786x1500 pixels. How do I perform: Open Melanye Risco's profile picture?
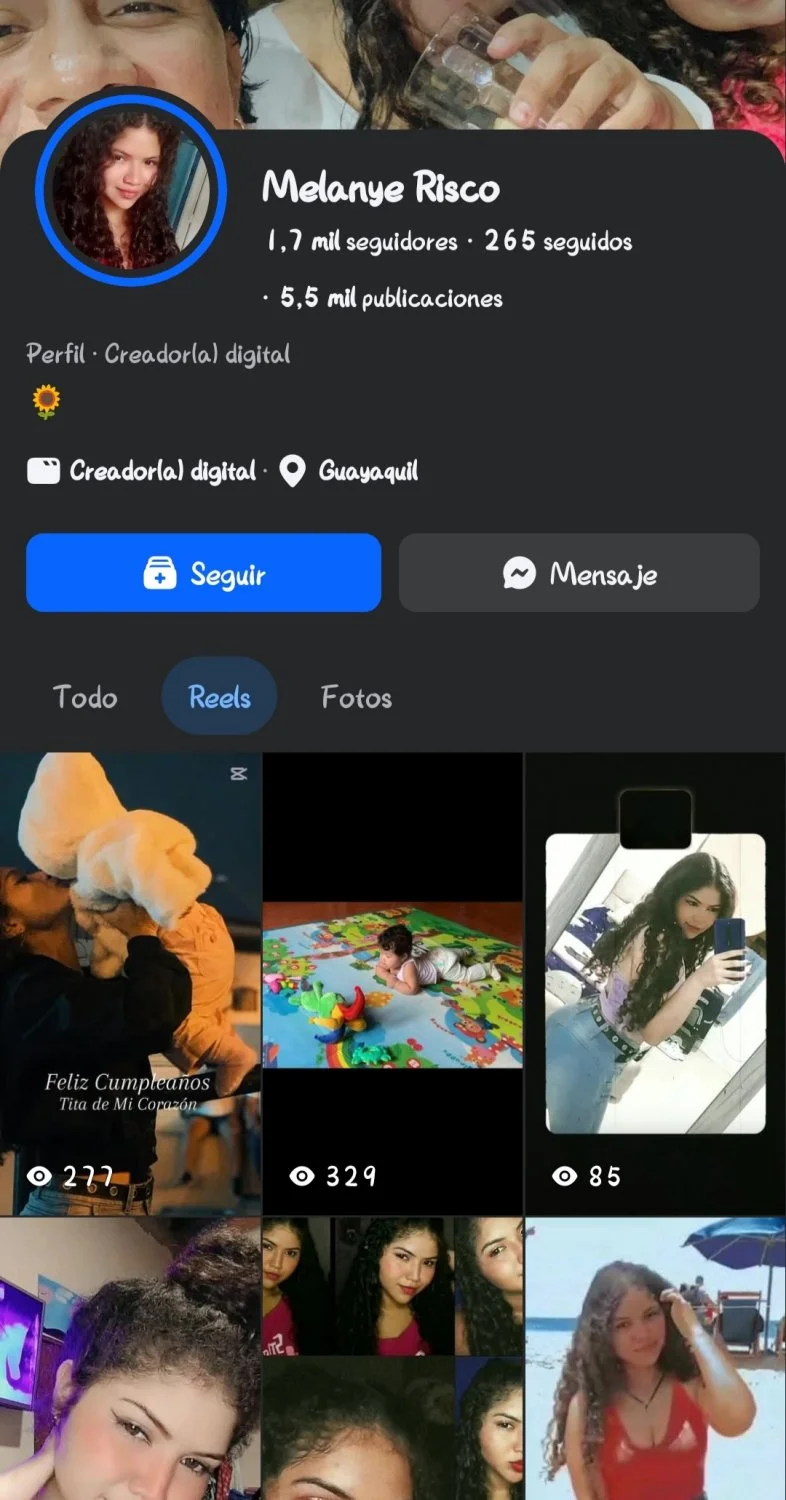point(131,190)
